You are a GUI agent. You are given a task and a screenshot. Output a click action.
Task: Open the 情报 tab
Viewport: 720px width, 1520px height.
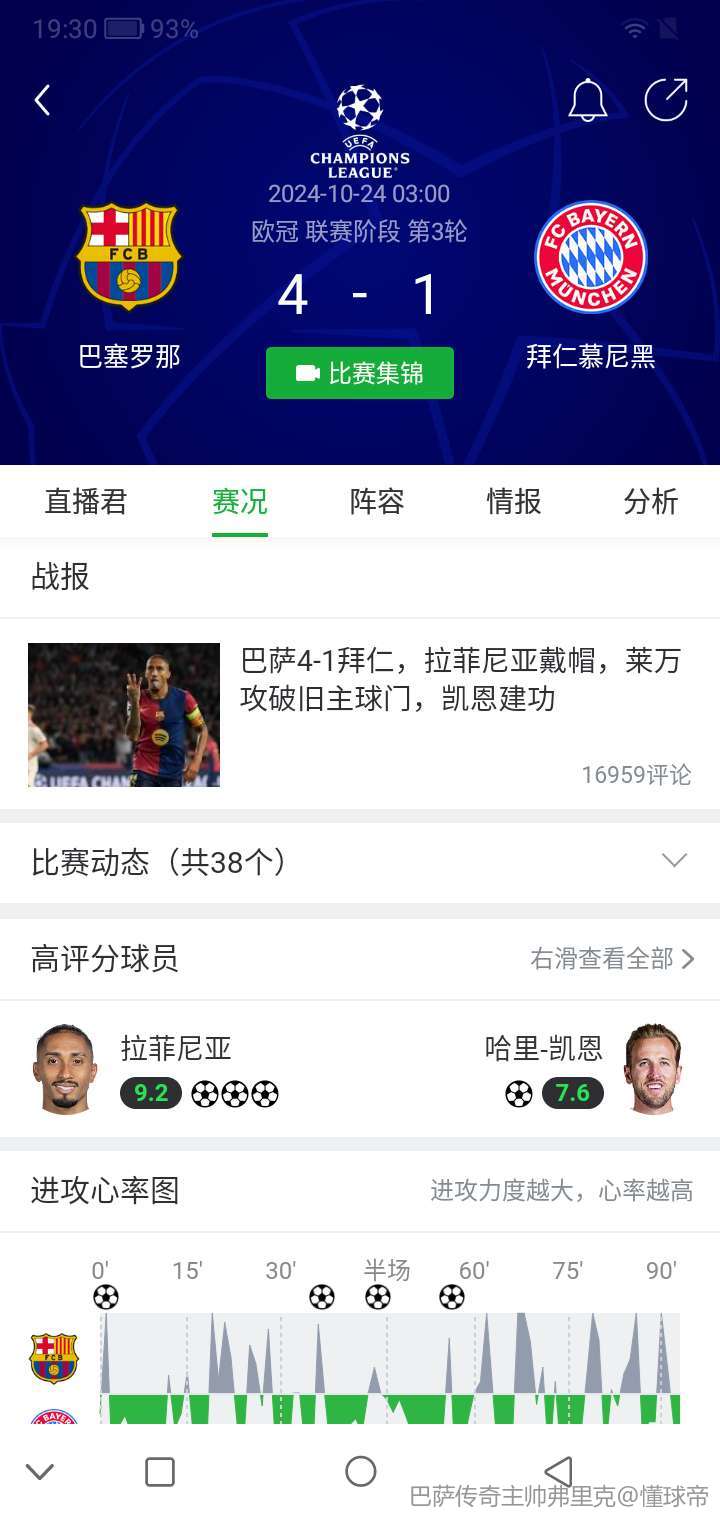pos(514,501)
